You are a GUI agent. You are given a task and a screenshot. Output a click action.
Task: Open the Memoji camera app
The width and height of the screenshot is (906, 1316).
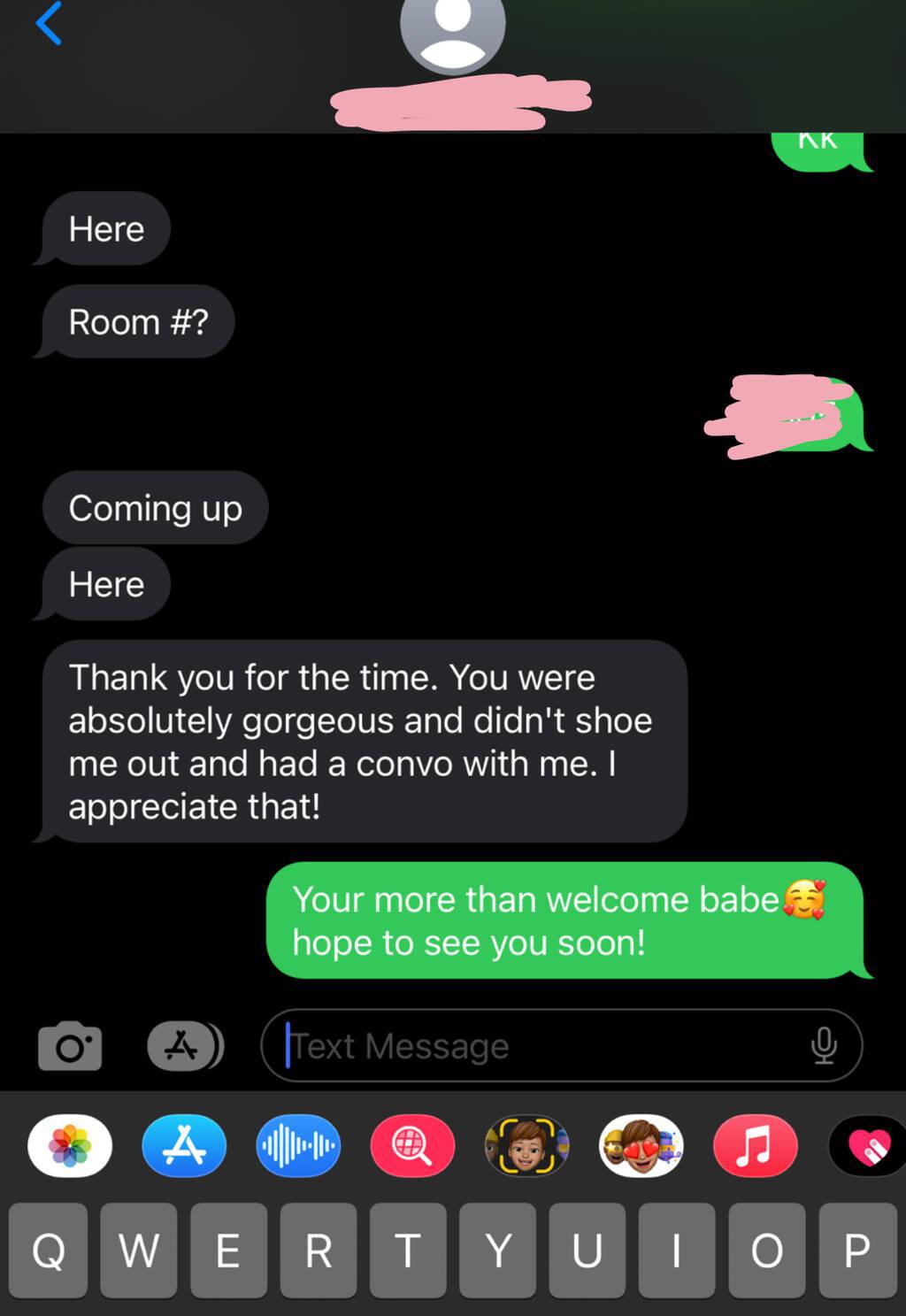tap(526, 1146)
